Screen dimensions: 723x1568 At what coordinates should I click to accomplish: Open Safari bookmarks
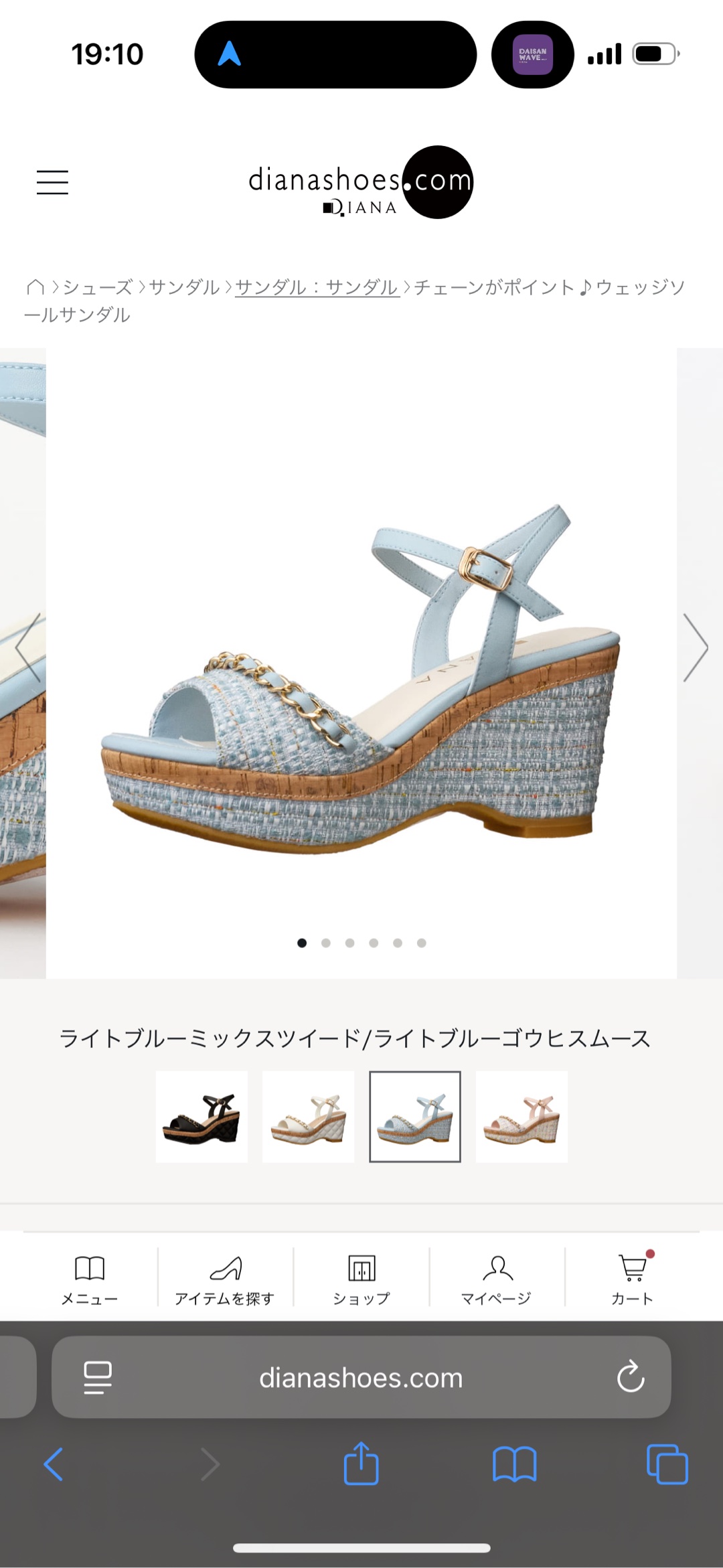pos(514,1464)
